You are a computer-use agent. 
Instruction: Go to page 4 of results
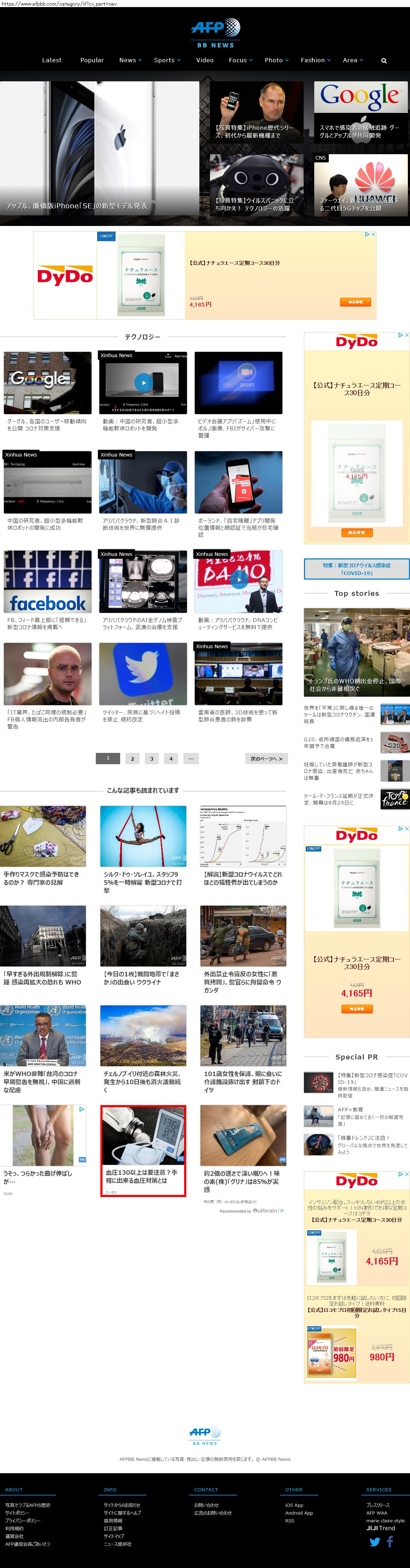tap(171, 759)
